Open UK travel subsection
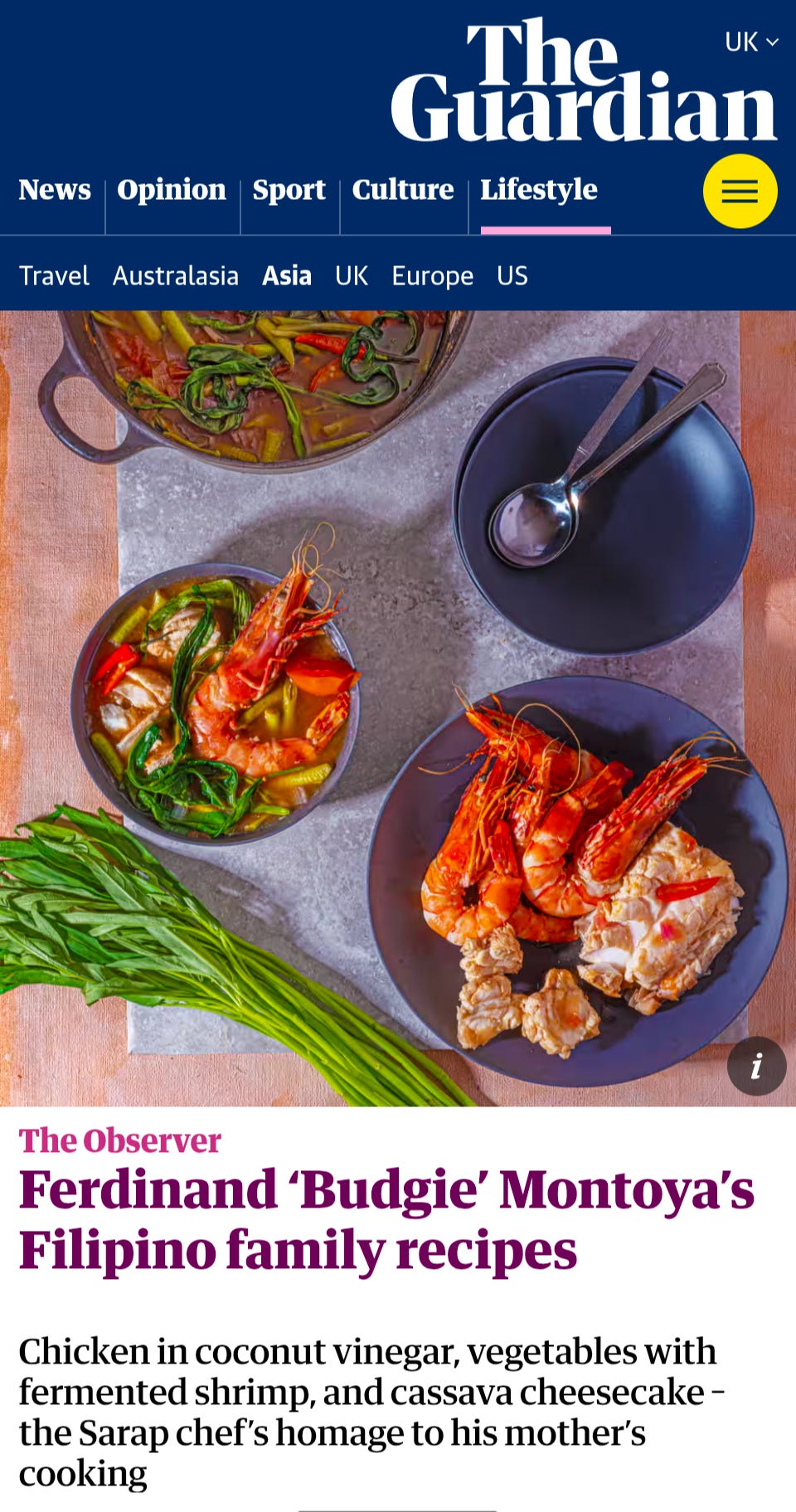Viewport: 796px width, 1512px height. pos(352,276)
